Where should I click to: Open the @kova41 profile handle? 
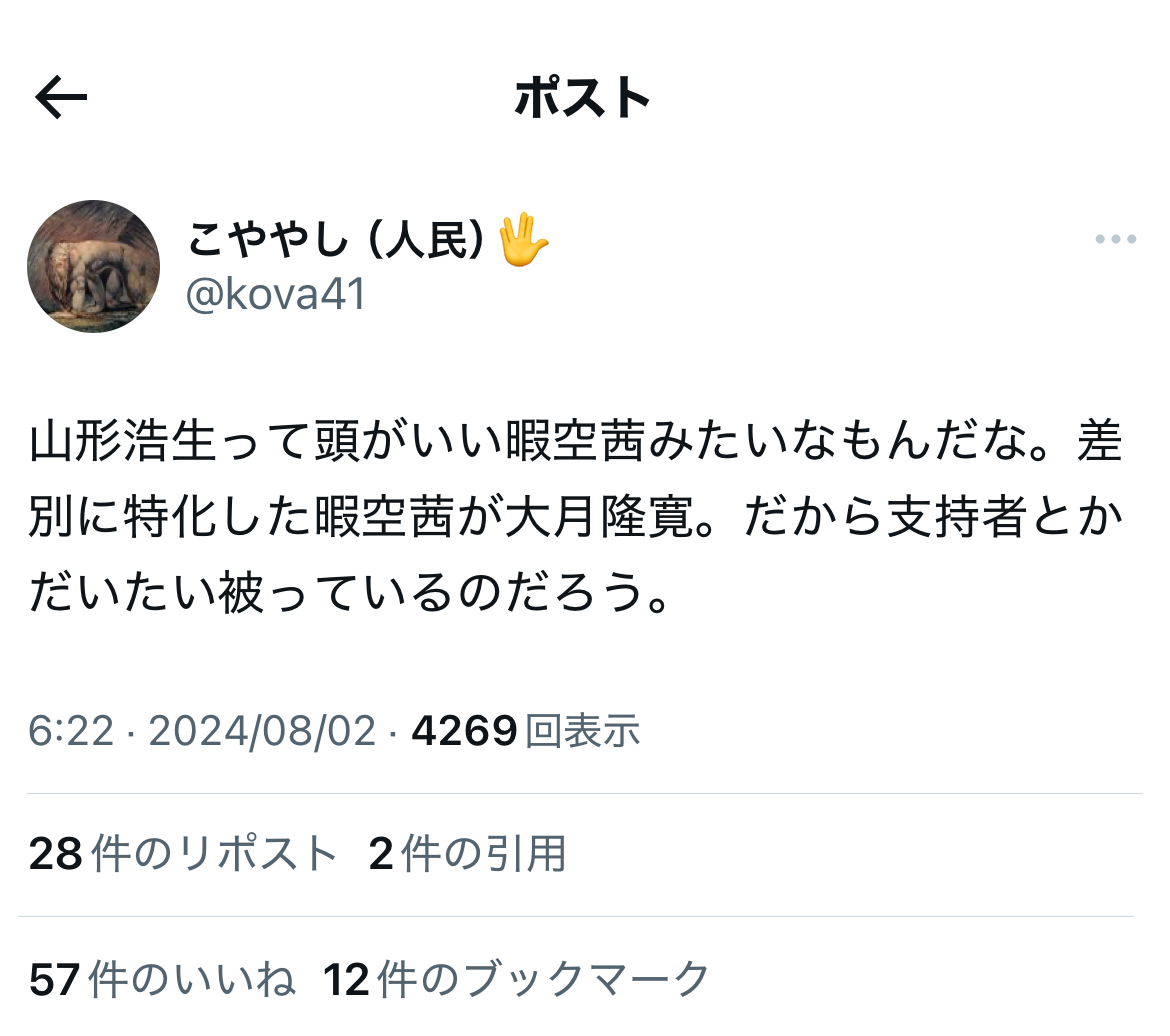277,295
